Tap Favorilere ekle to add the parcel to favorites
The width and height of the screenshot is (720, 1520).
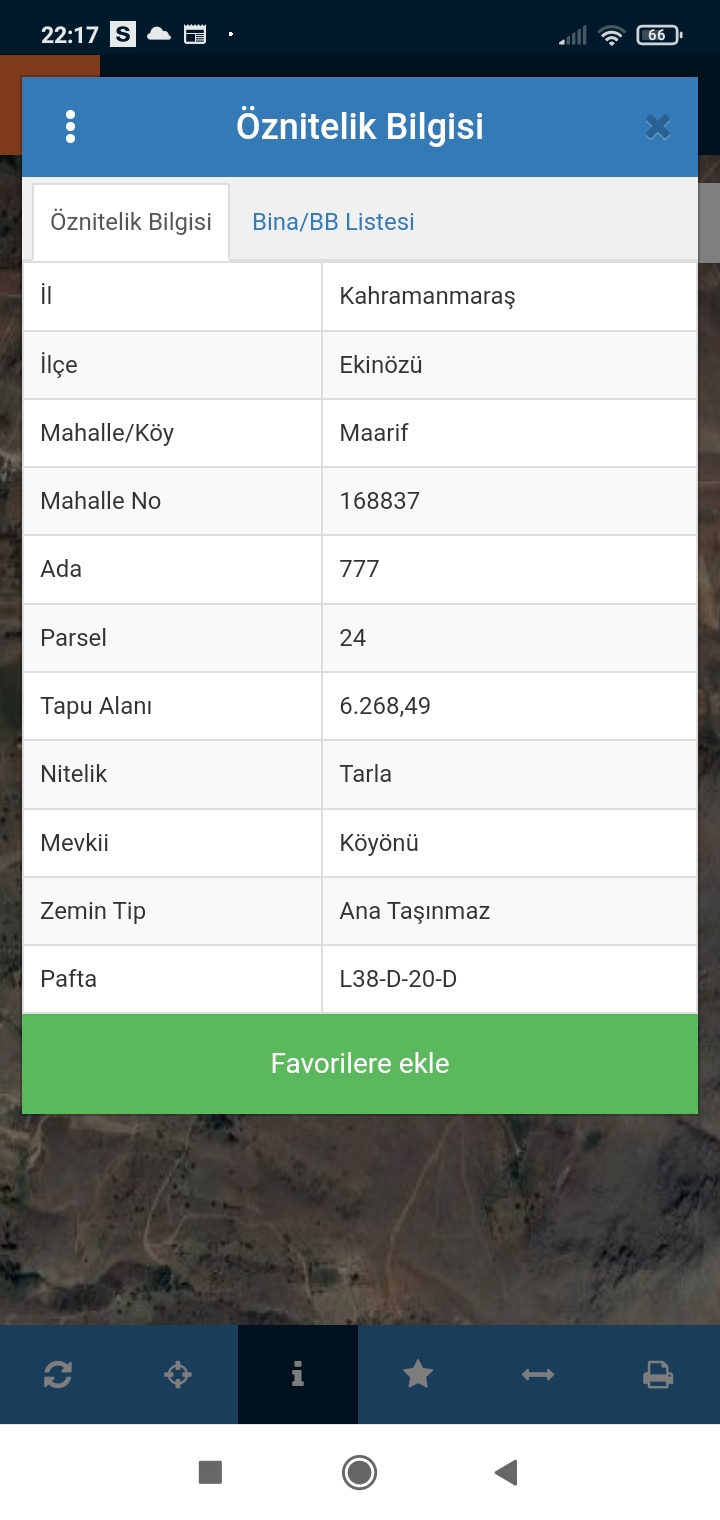pos(360,1064)
